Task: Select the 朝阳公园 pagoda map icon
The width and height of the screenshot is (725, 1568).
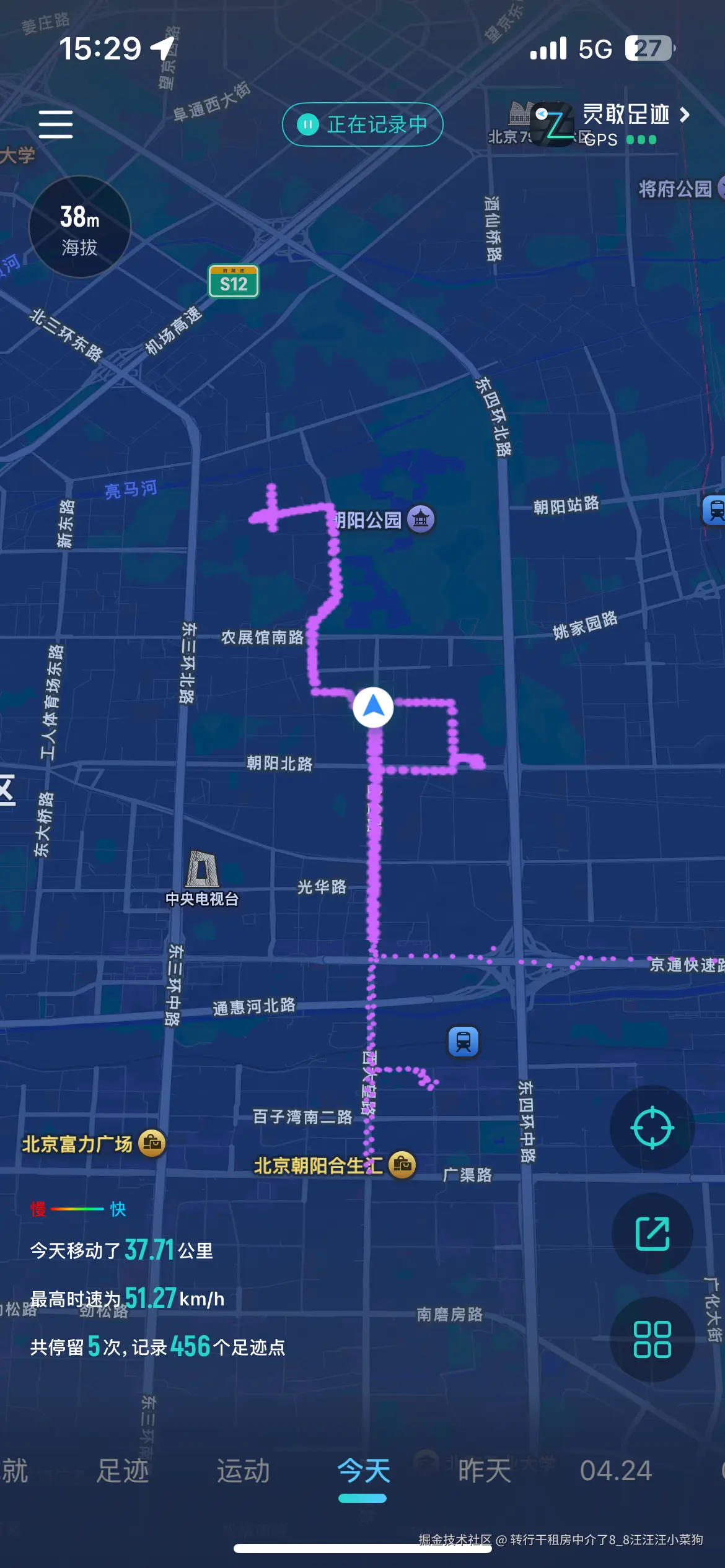Action: pos(421,520)
